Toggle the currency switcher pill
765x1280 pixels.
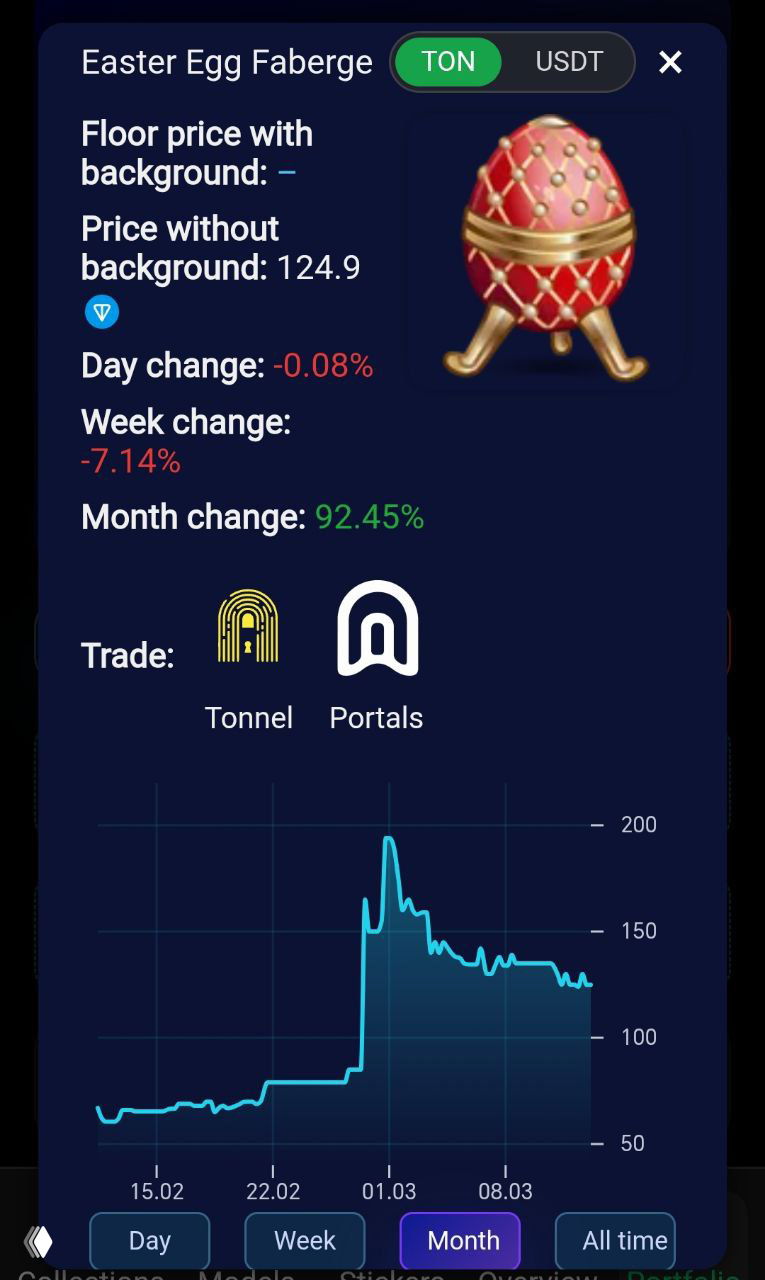click(512, 61)
